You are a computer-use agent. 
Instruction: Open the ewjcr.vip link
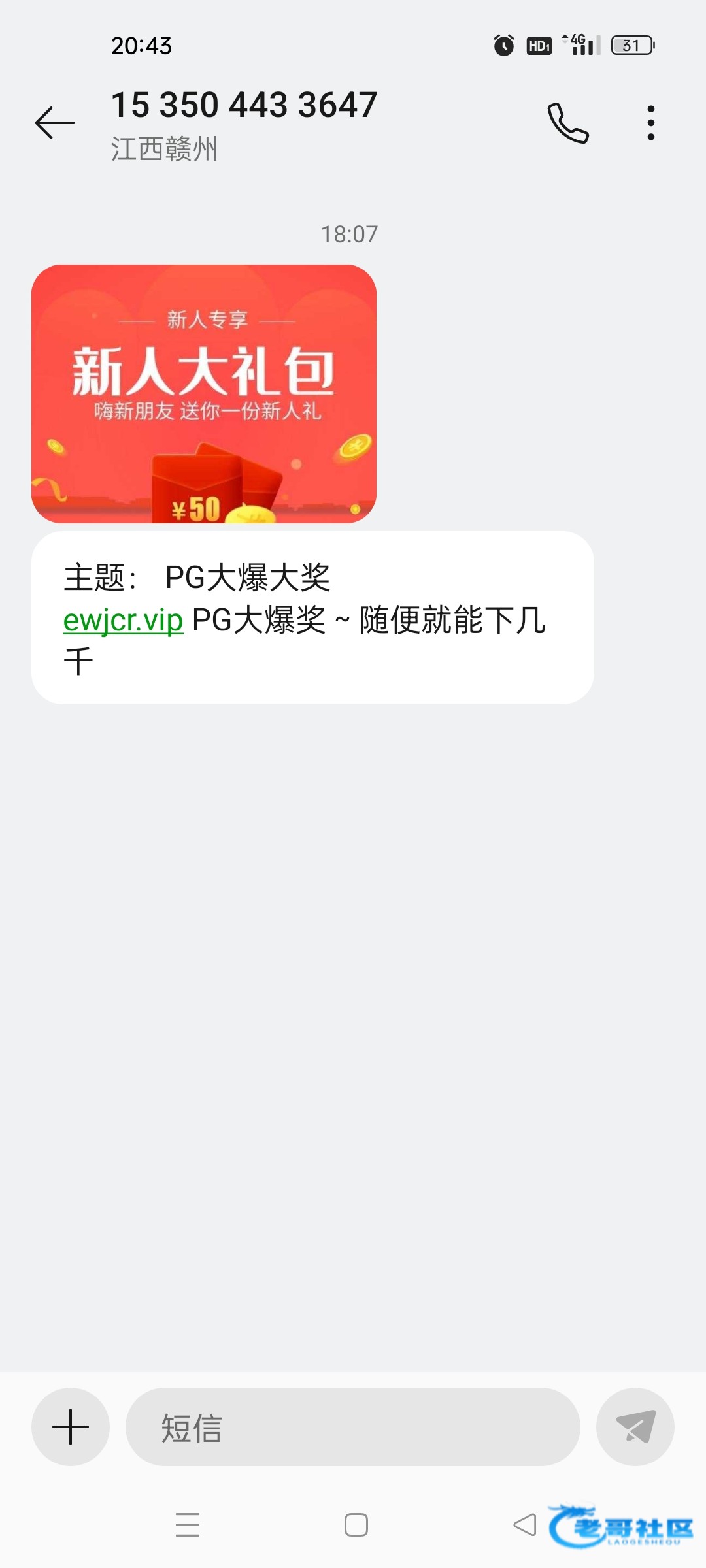pyautogui.click(x=123, y=620)
